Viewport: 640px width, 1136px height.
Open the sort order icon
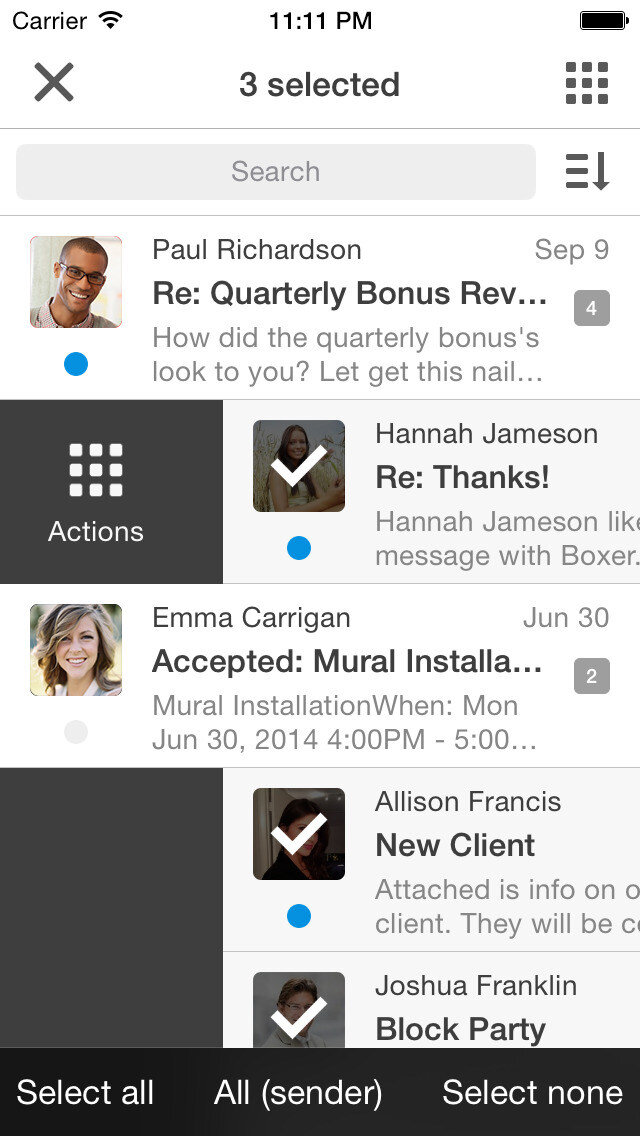click(x=587, y=172)
